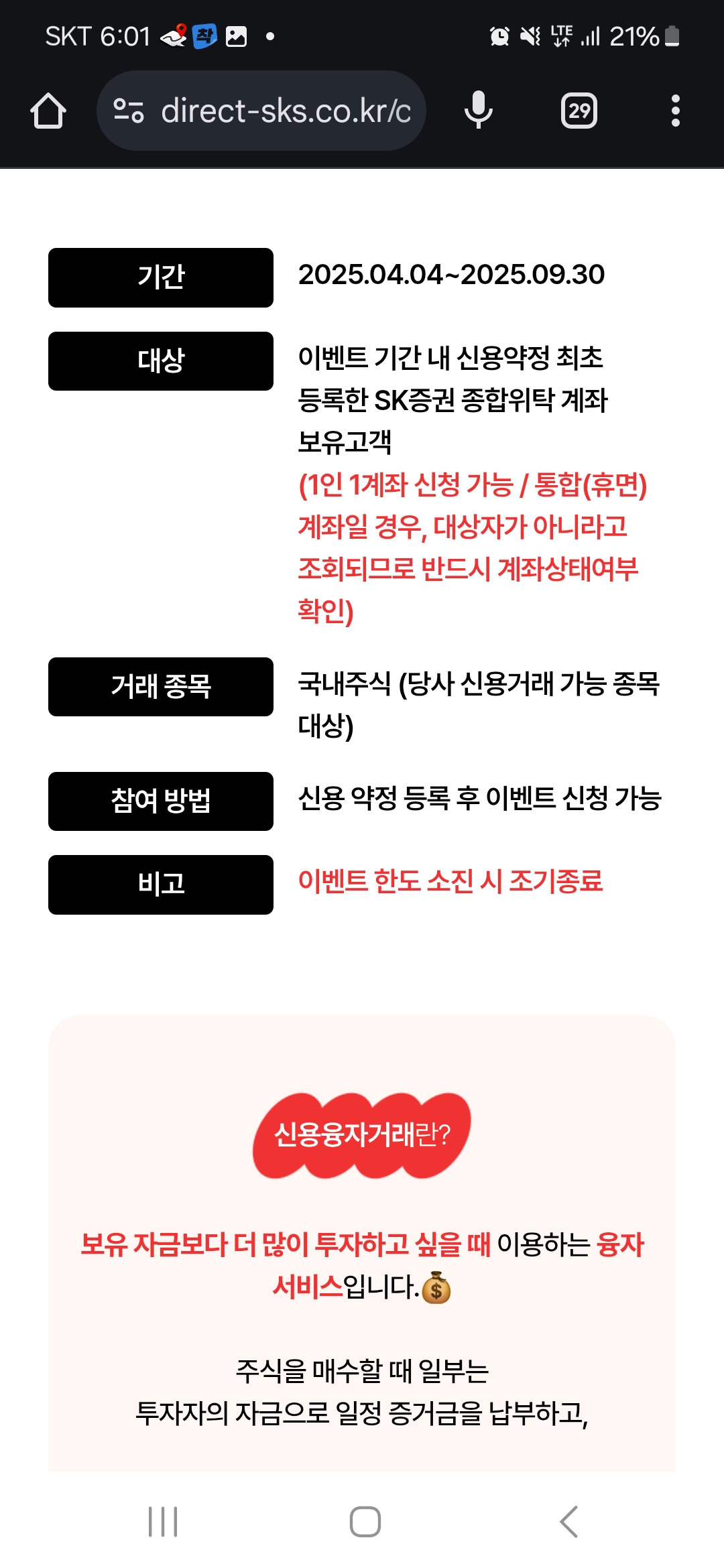Open site info icon in address bar
724x1568 pixels.
tap(128, 111)
